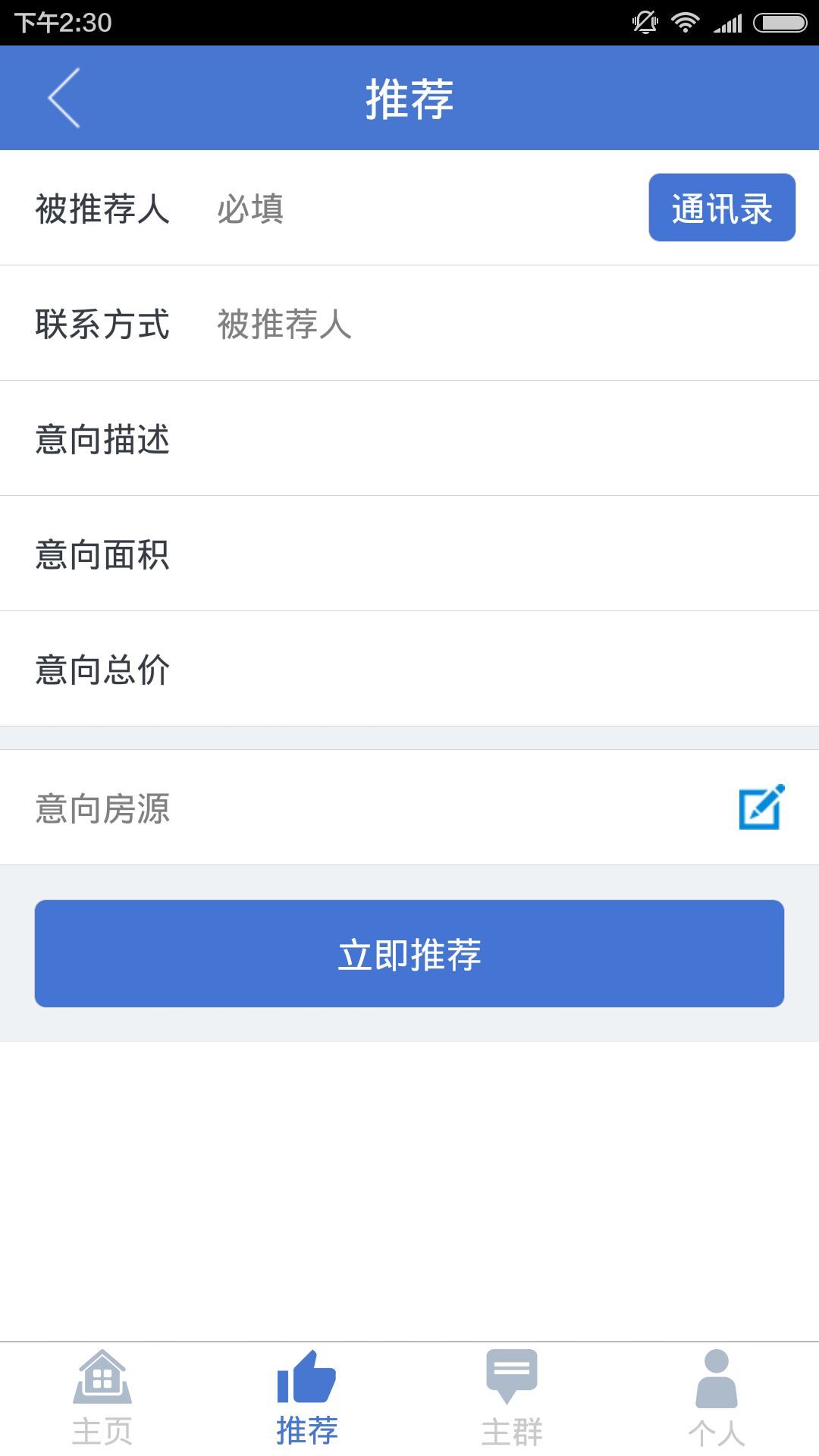Submit with the 立即推荐 button
Image resolution: width=819 pixels, height=1456 pixels.
click(409, 954)
